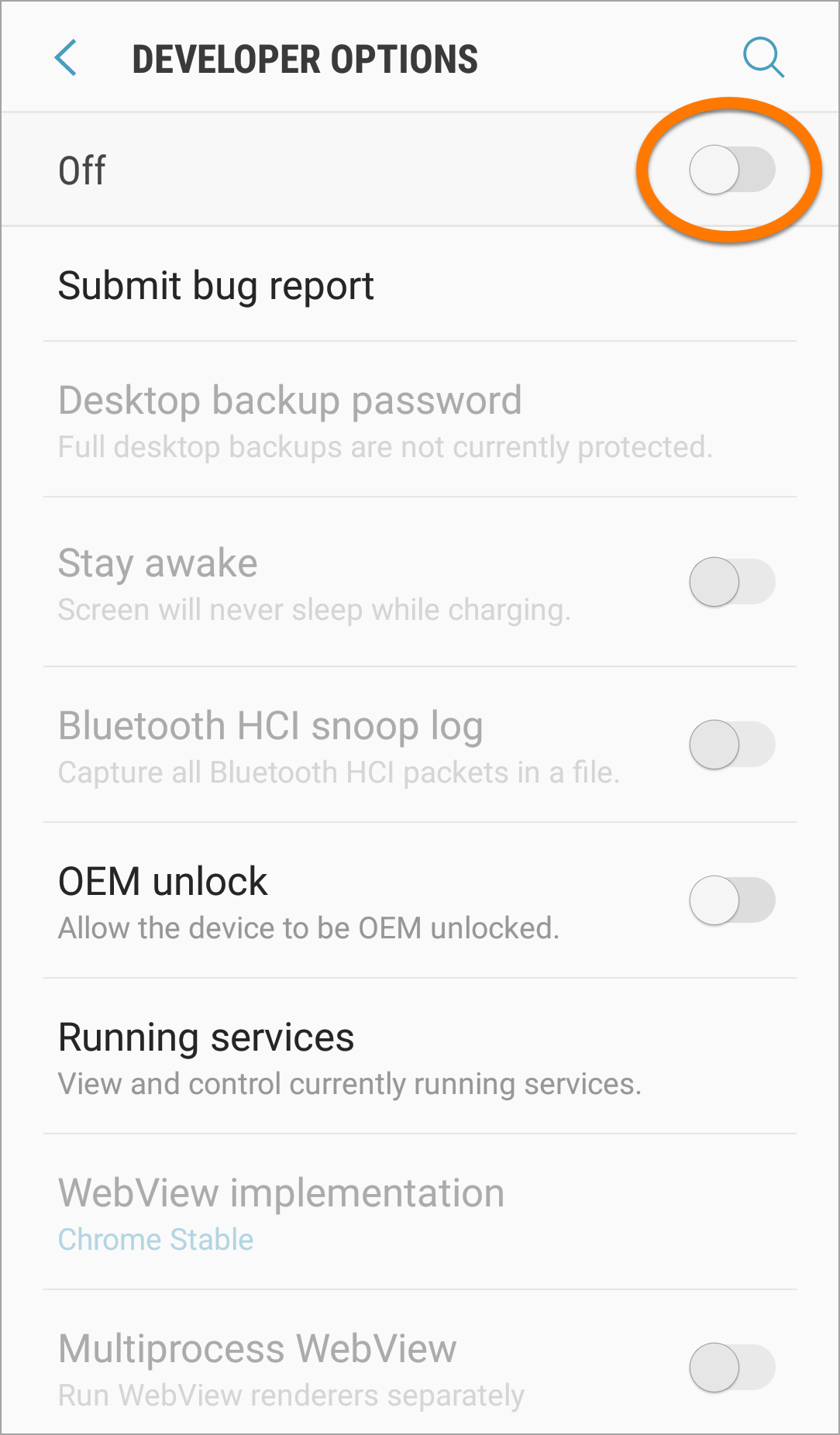Image resolution: width=840 pixels, height=1435 pixels.
Task: Toggle Stay awake switch
Action: pos(732,582)
